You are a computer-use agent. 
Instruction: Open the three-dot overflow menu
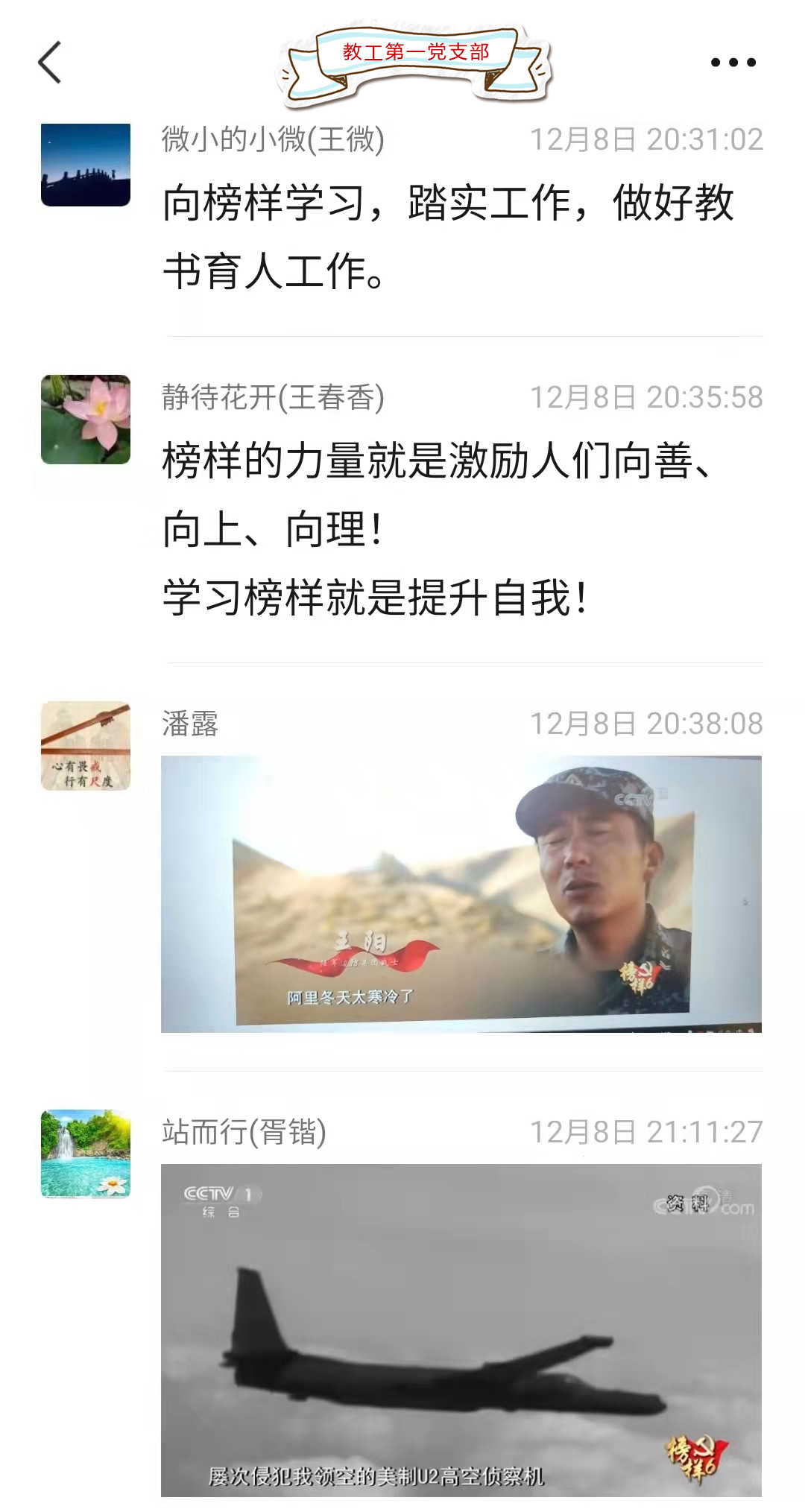click(733, 63)
